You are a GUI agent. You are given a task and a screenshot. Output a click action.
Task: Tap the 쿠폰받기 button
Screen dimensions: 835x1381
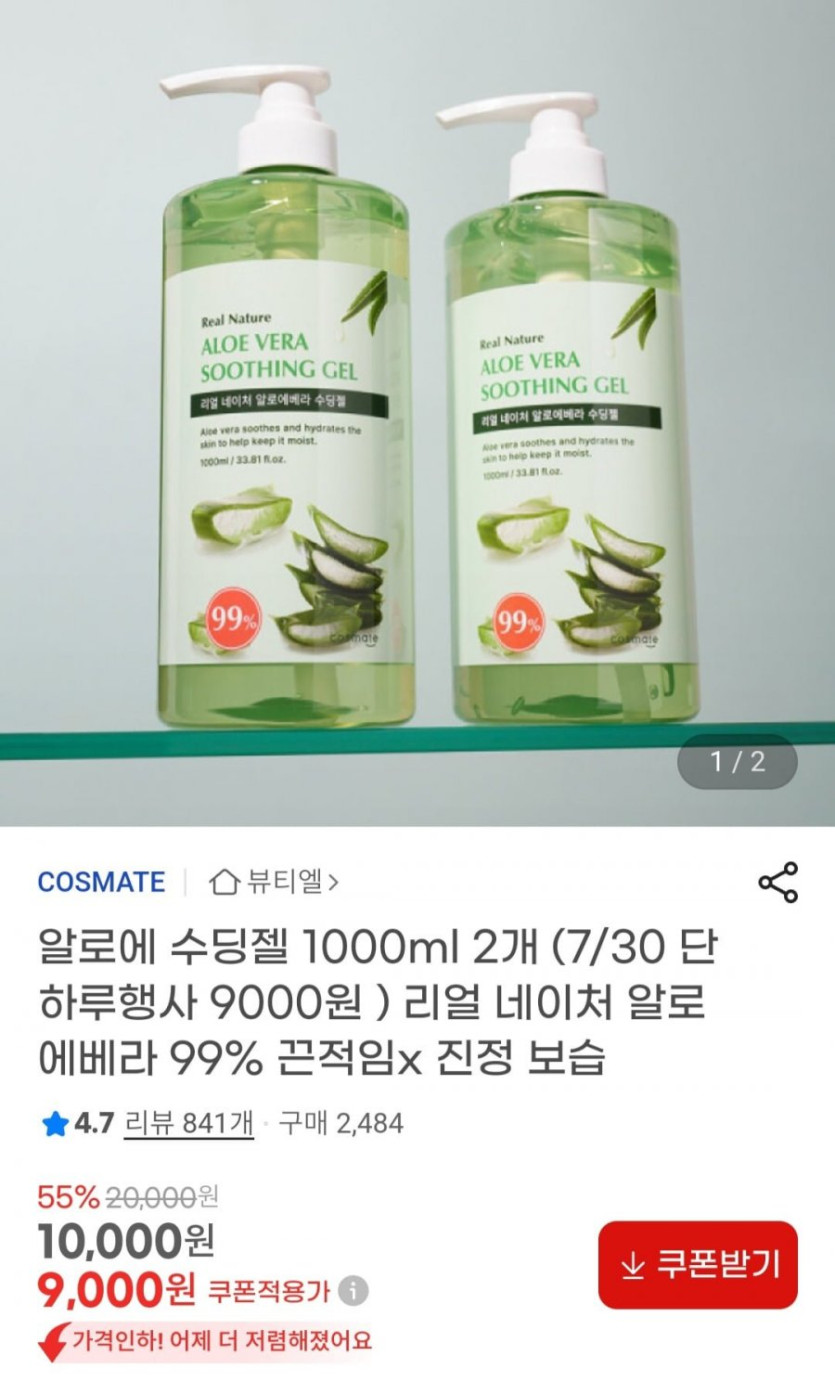697,1265
